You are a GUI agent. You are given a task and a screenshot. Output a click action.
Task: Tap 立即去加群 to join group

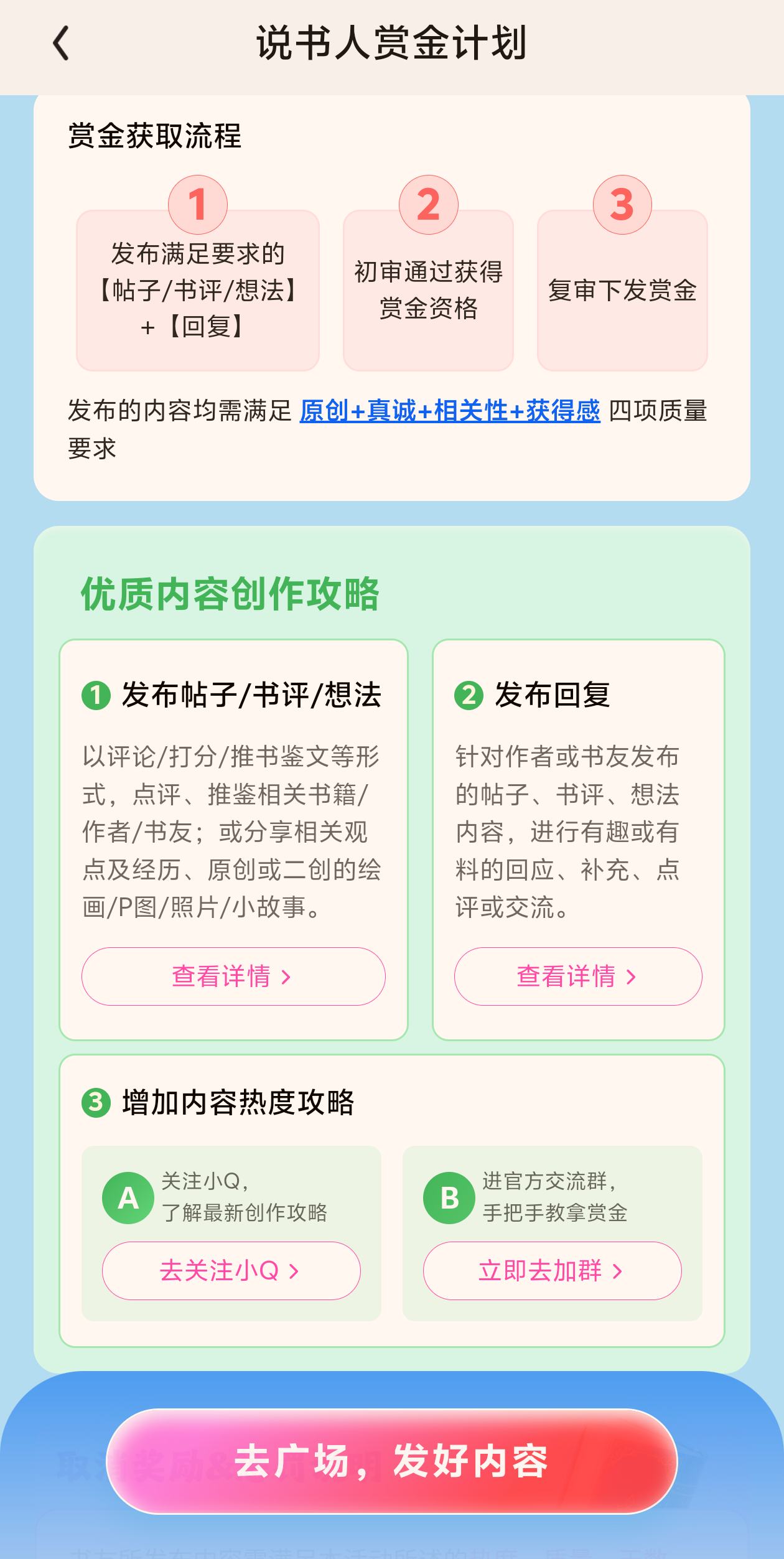552,1271
